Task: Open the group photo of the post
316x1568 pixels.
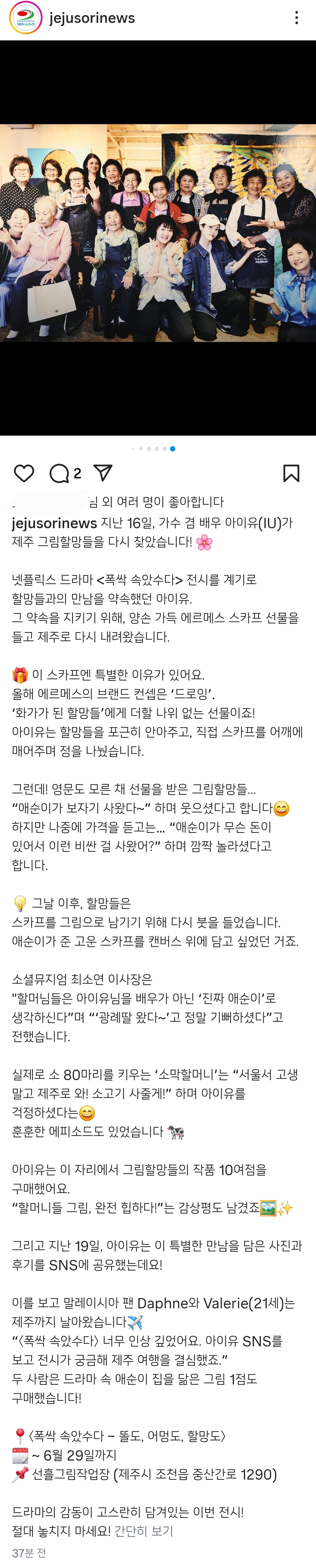Action: click(158, 232)
